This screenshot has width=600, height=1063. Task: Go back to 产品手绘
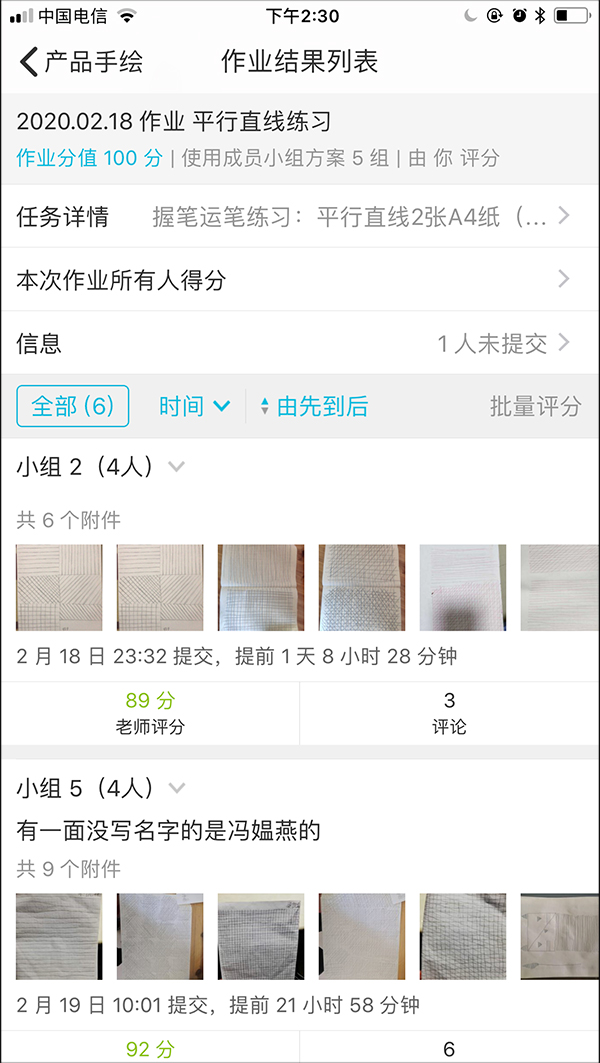click(81, 62)
